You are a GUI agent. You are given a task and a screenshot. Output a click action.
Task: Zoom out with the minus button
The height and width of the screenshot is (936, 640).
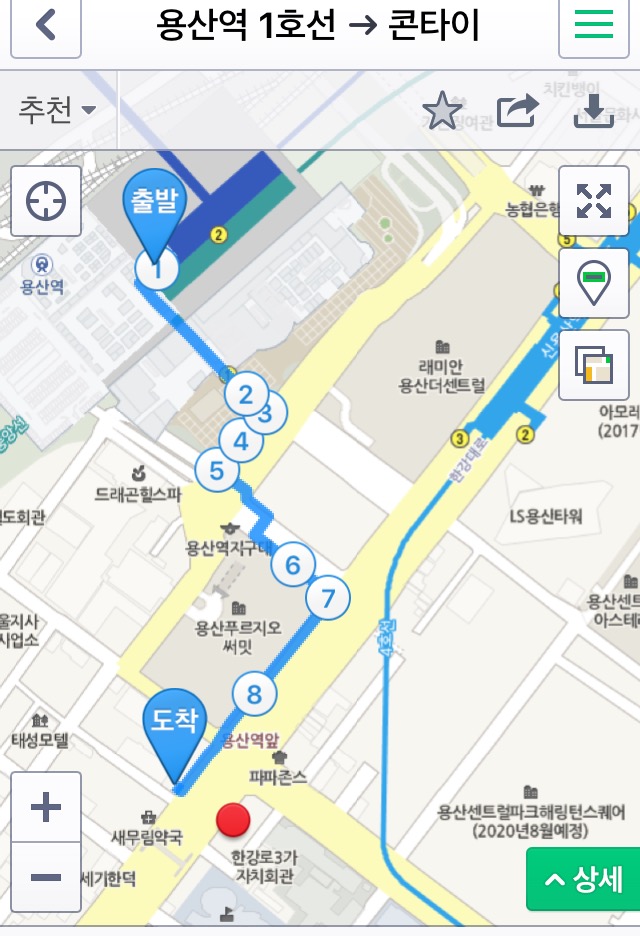click(x=46, y=877)
